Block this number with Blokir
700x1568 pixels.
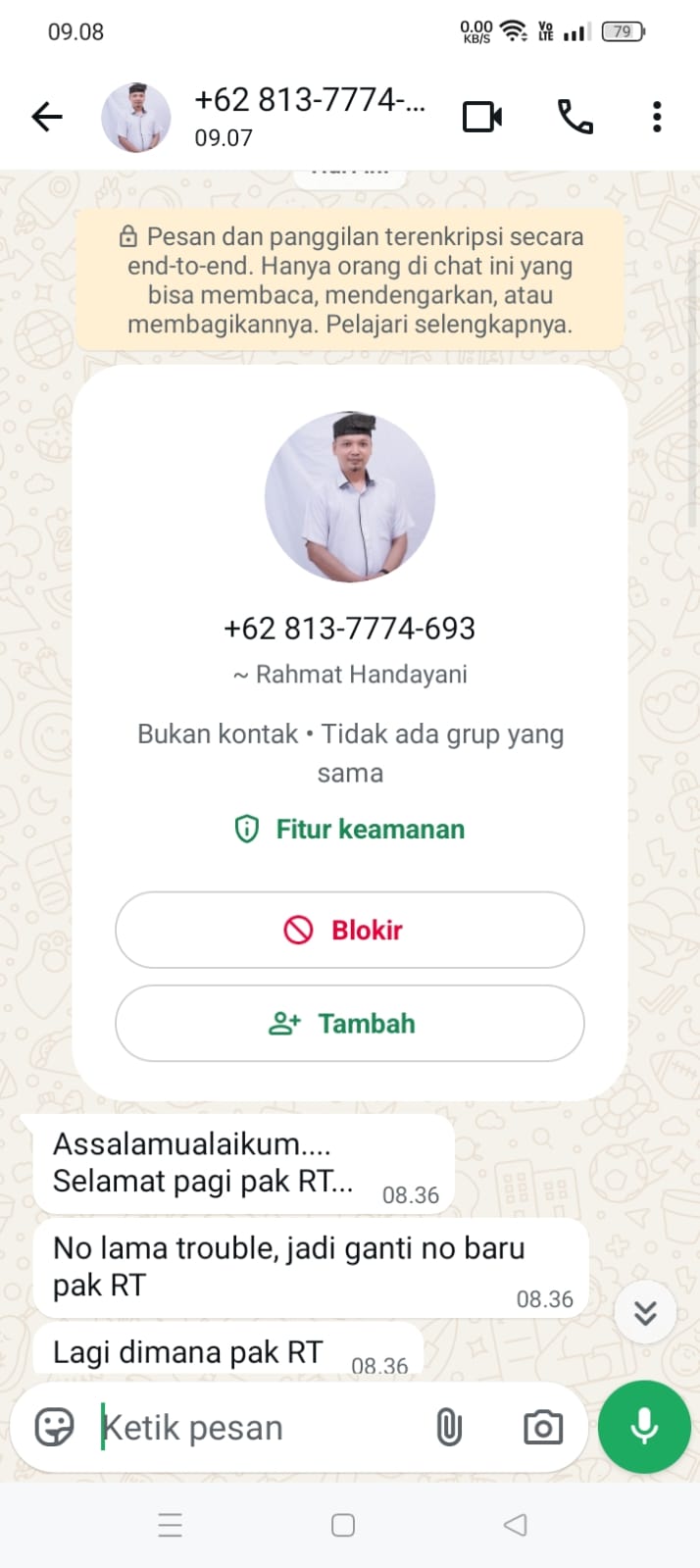pyautogui.click(x=350, y=930)
